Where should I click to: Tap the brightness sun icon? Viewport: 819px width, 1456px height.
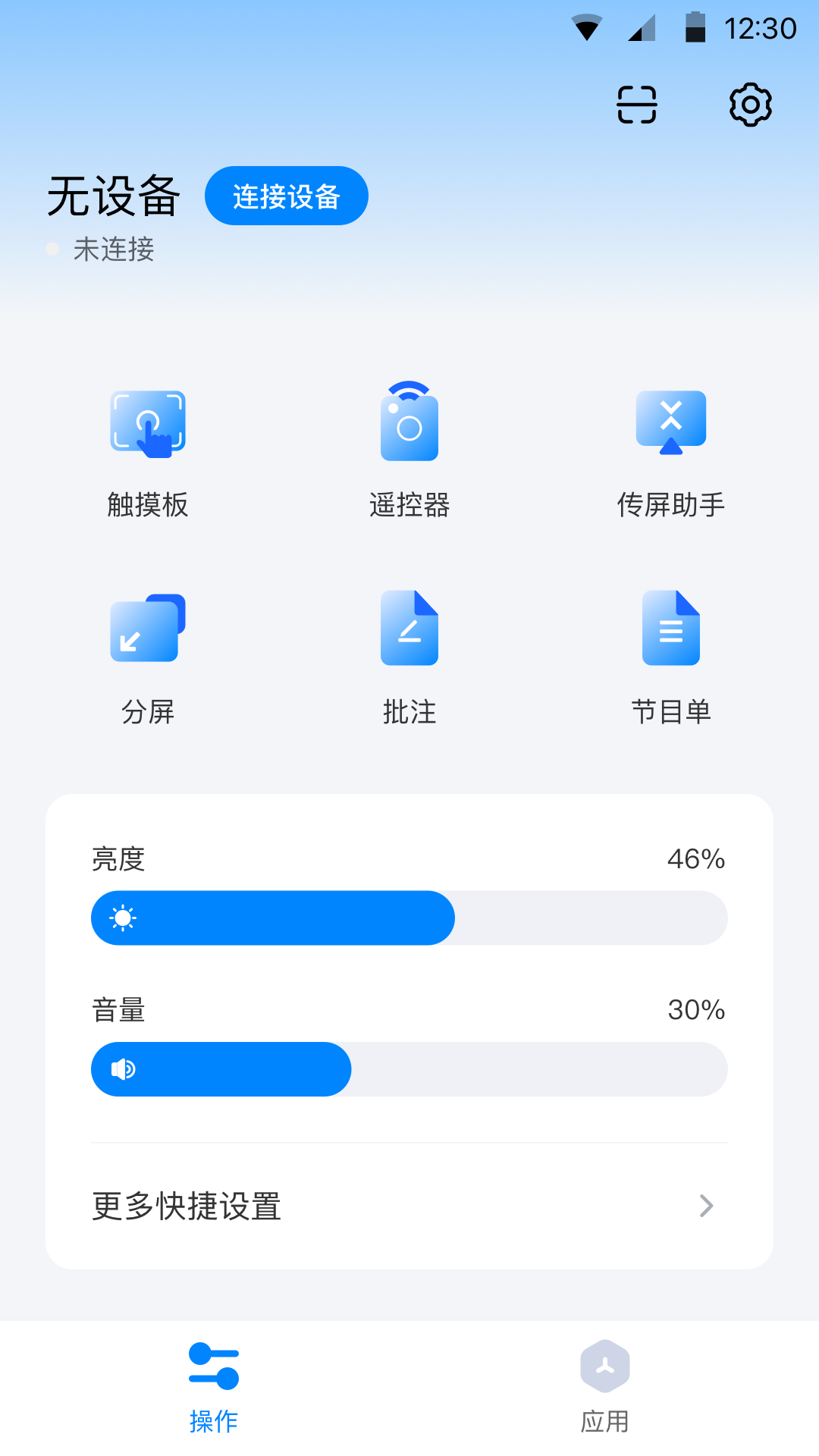pyautogui.click(x=123, y=918)
